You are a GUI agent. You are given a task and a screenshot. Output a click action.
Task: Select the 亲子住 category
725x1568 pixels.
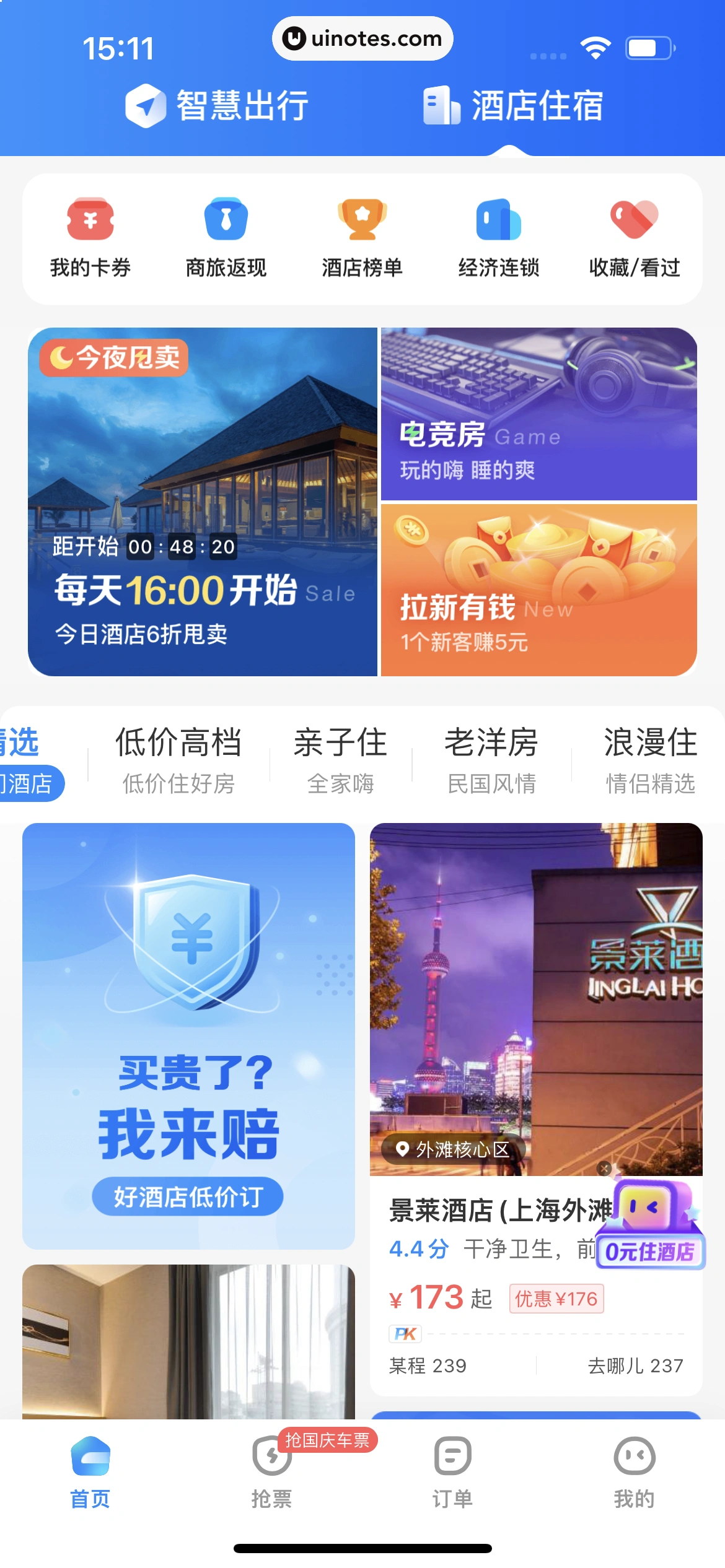coord(340,759)
